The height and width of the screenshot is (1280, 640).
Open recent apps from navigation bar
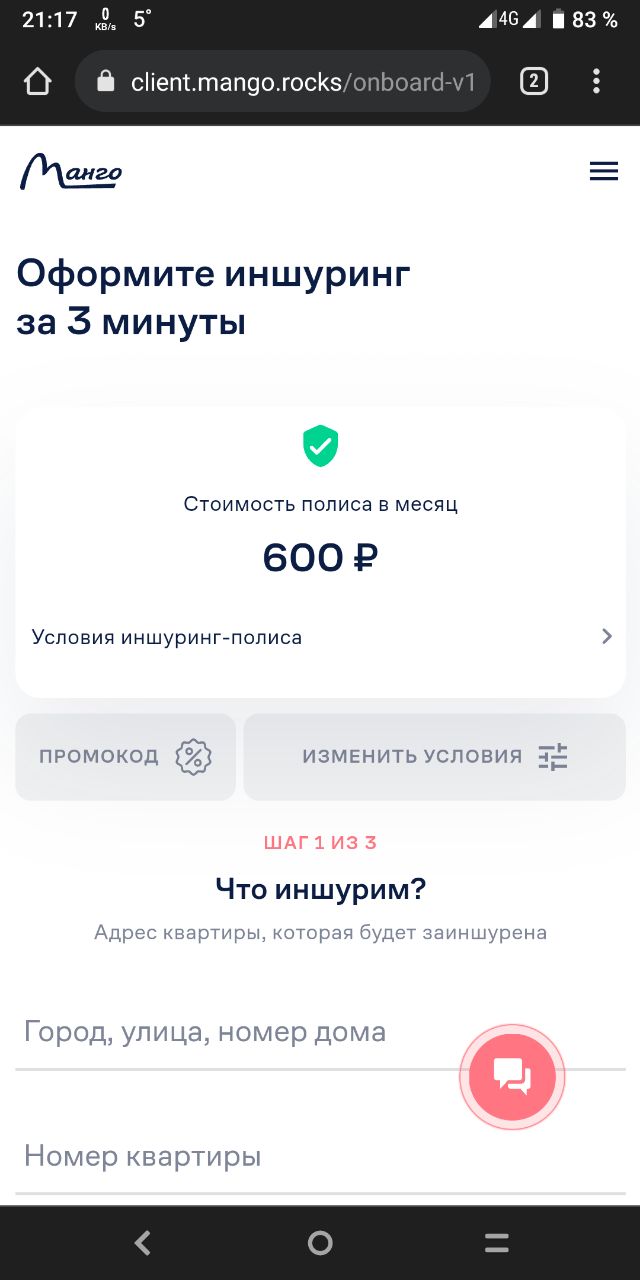(x=497, y=1243)
